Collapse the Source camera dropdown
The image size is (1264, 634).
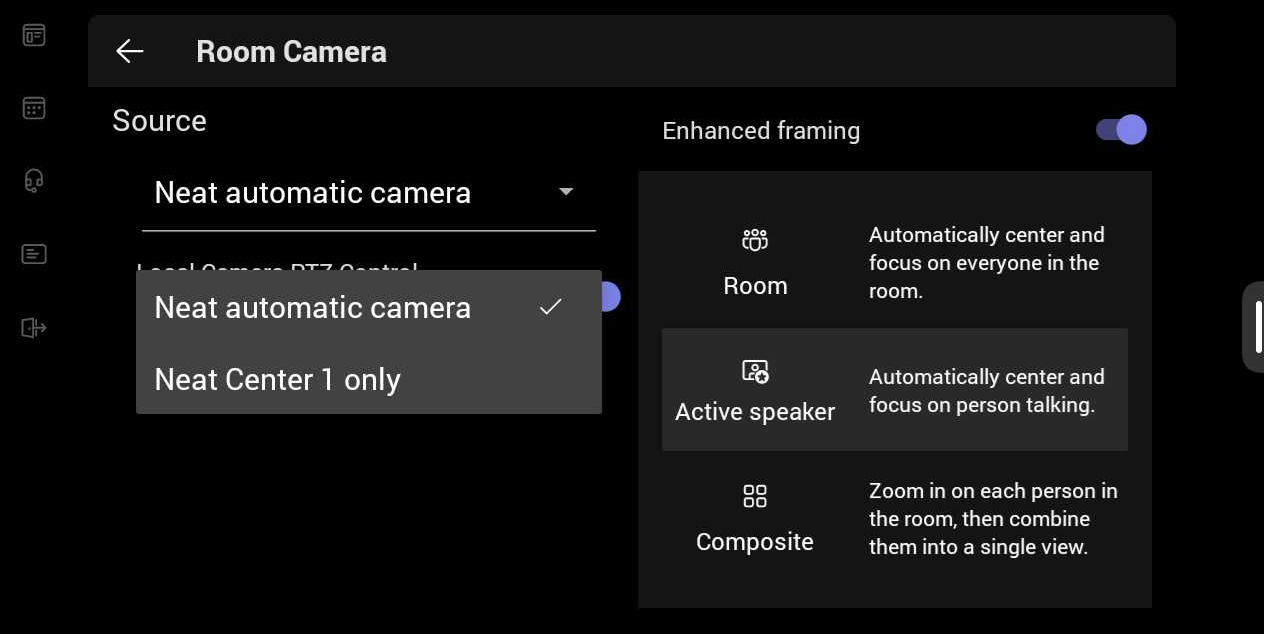point(566,192)
